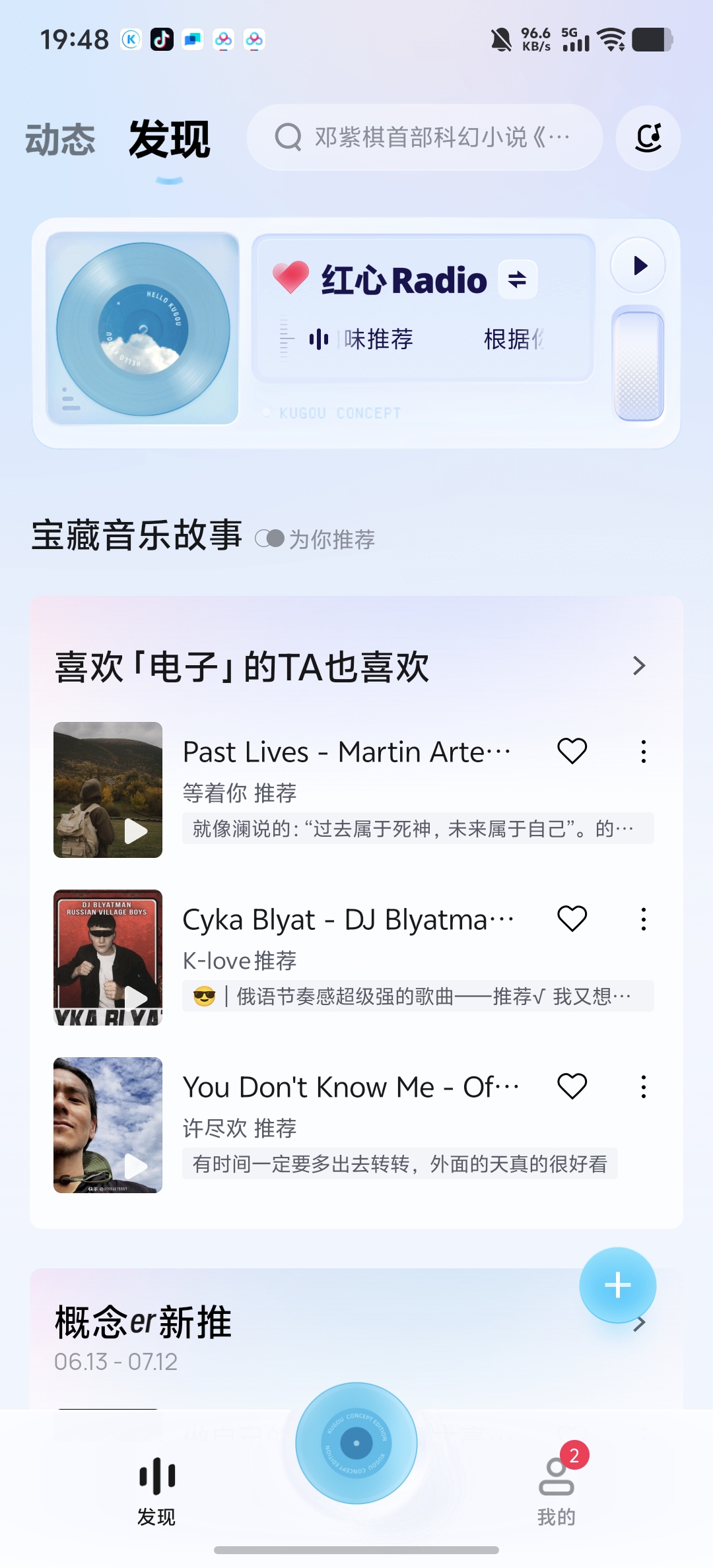Image resolution: width=713 pixels, height=1568 pixels.
Task: Switch to the 动态 tab
Action: click(x=60, y=139)
